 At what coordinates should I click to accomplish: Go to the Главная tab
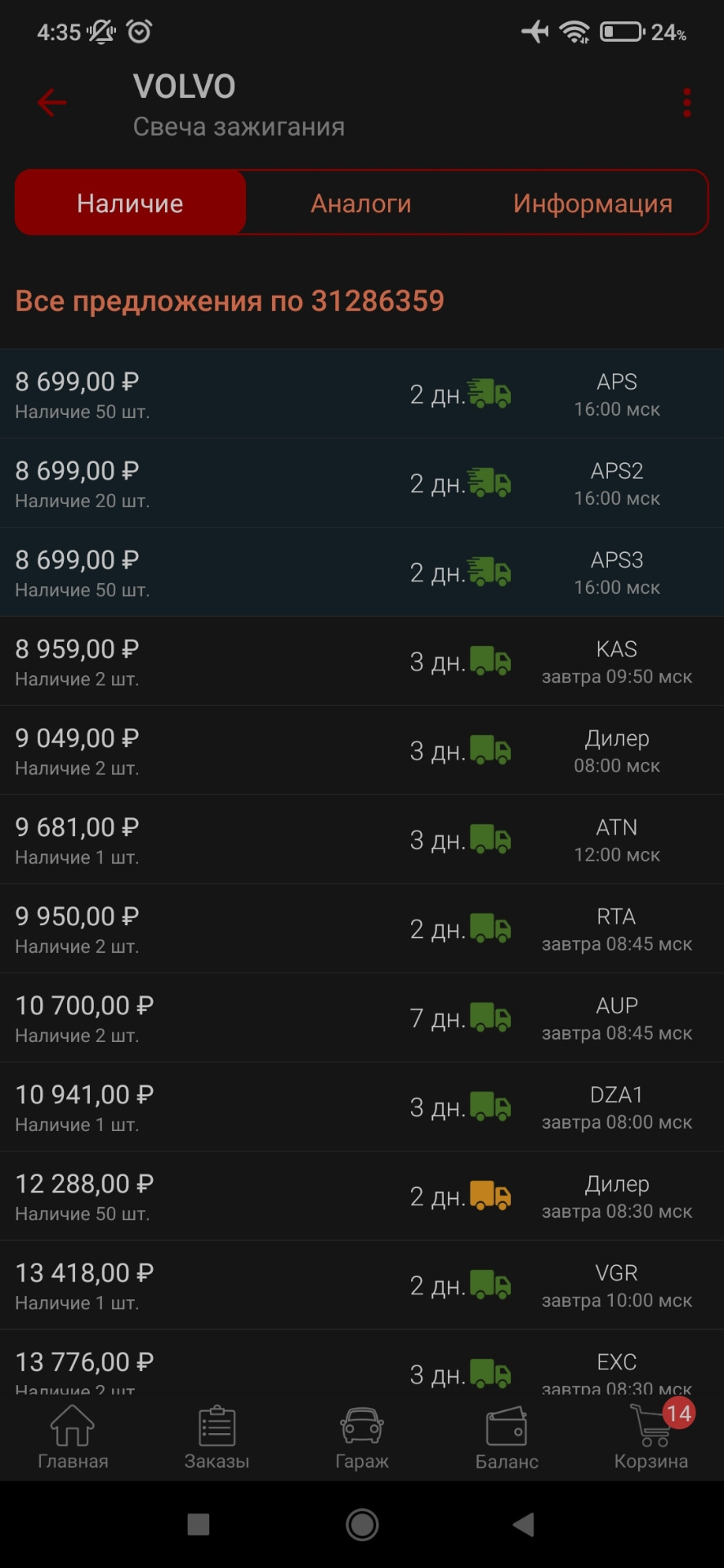point(73,1438)
